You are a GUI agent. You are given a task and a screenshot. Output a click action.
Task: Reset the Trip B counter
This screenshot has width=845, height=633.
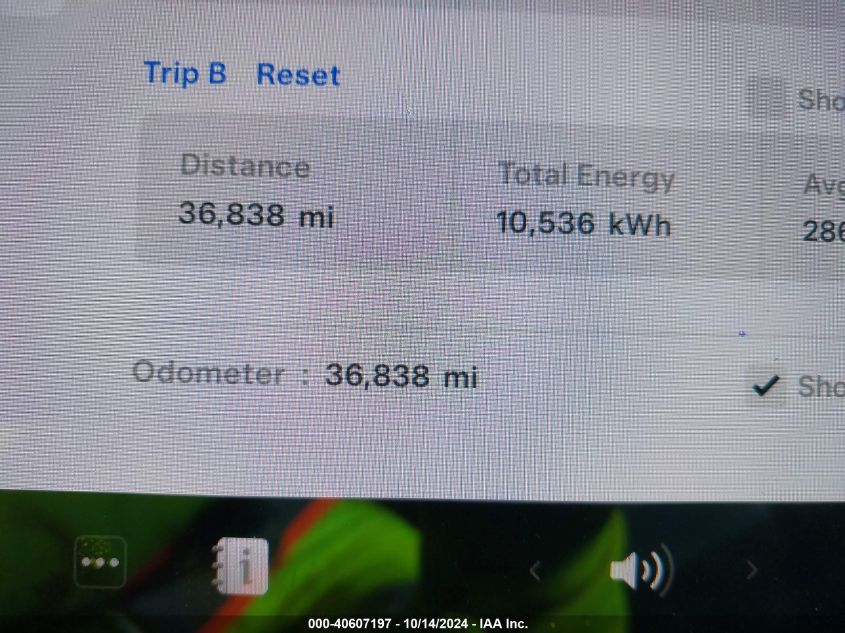pyautogui.click(x=298, y=75)
